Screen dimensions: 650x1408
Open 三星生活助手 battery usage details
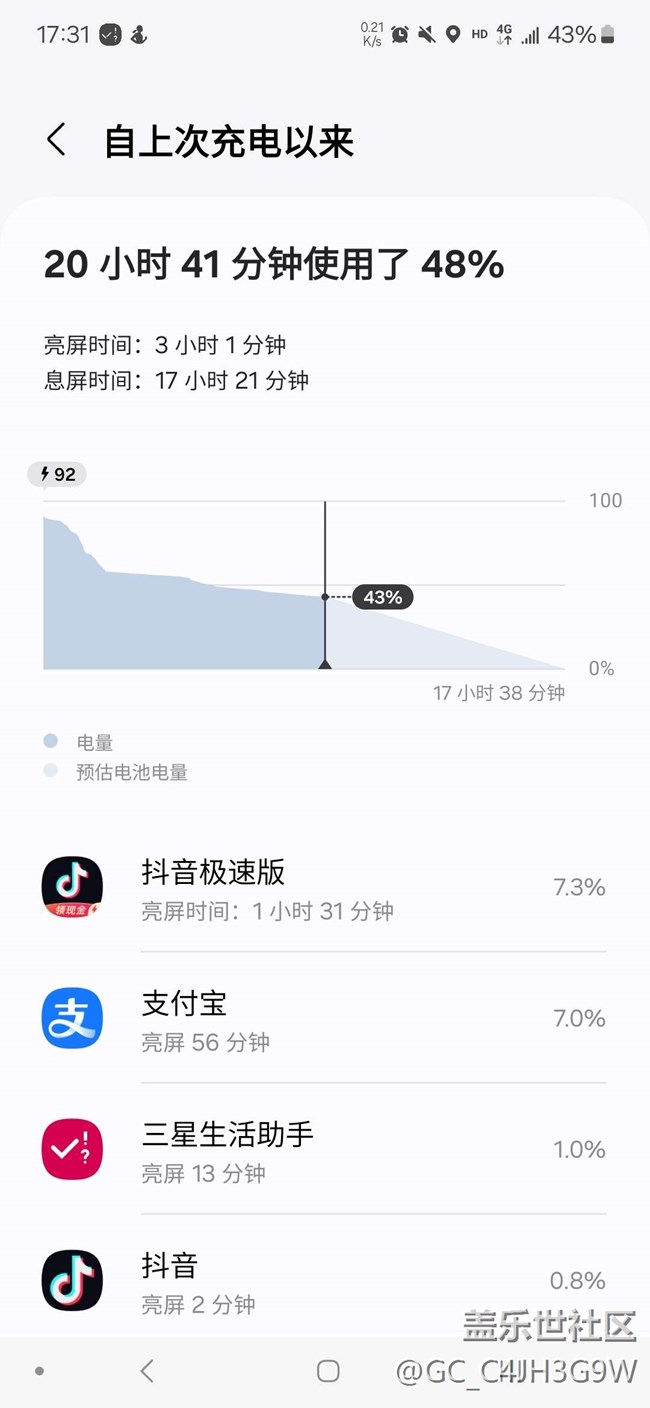click(324, 1149)
